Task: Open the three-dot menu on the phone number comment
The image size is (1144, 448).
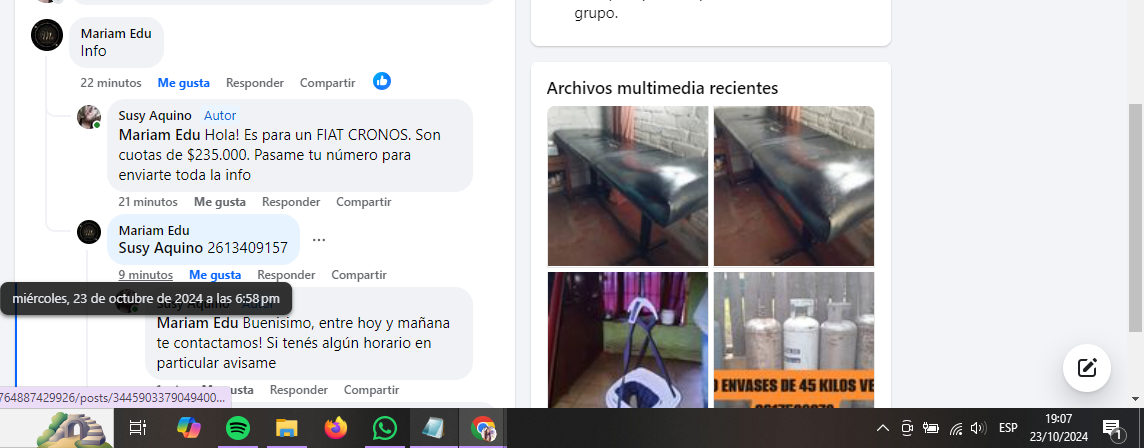Action: point(319,240)
